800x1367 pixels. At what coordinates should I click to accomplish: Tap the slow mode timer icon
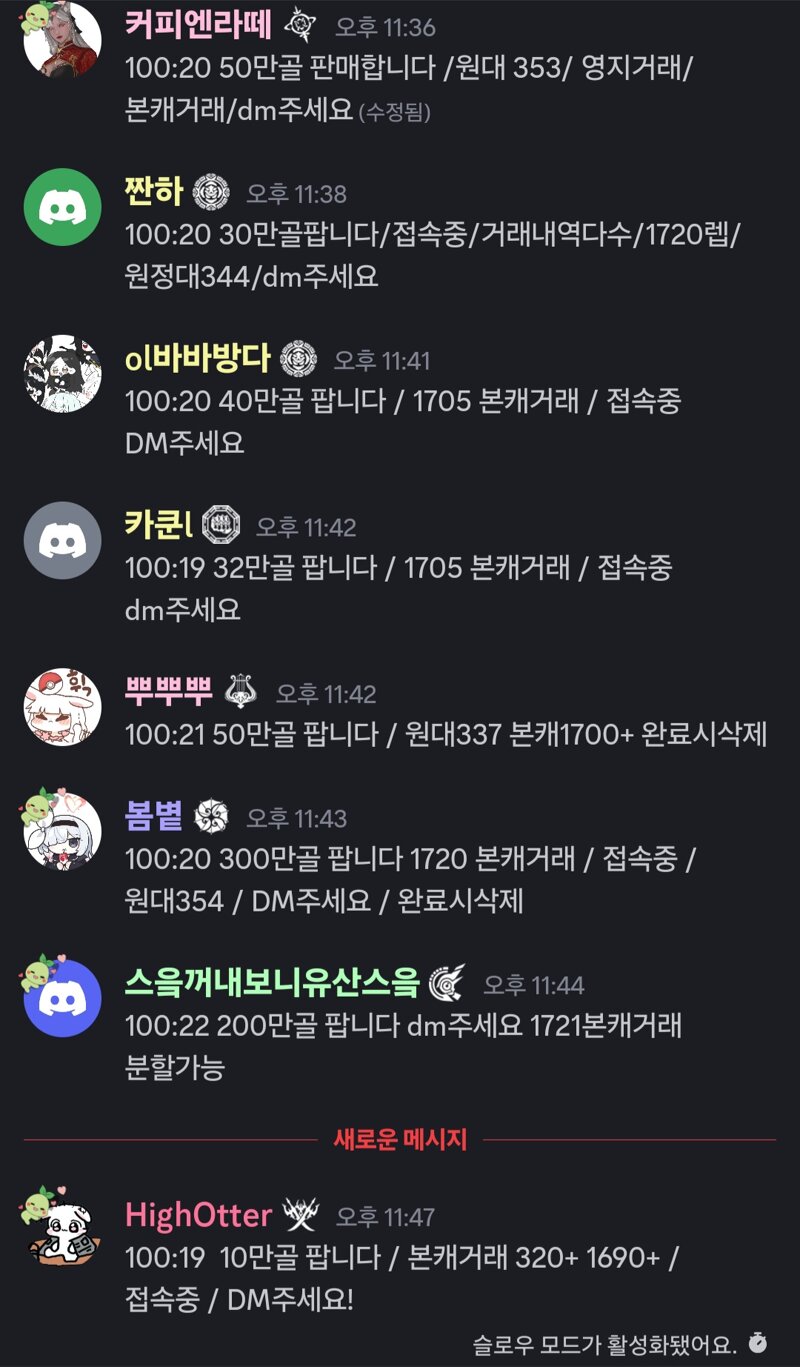[x=757, y=1342]
